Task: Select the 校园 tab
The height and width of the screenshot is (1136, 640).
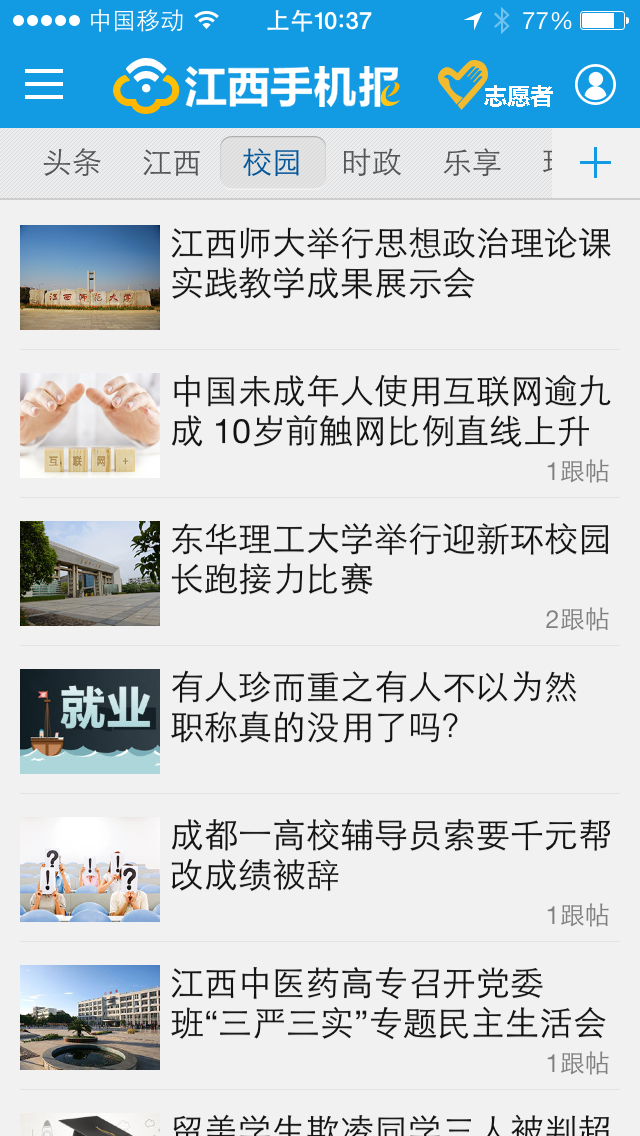Action: pyautogui.click(x=272, y=163)
